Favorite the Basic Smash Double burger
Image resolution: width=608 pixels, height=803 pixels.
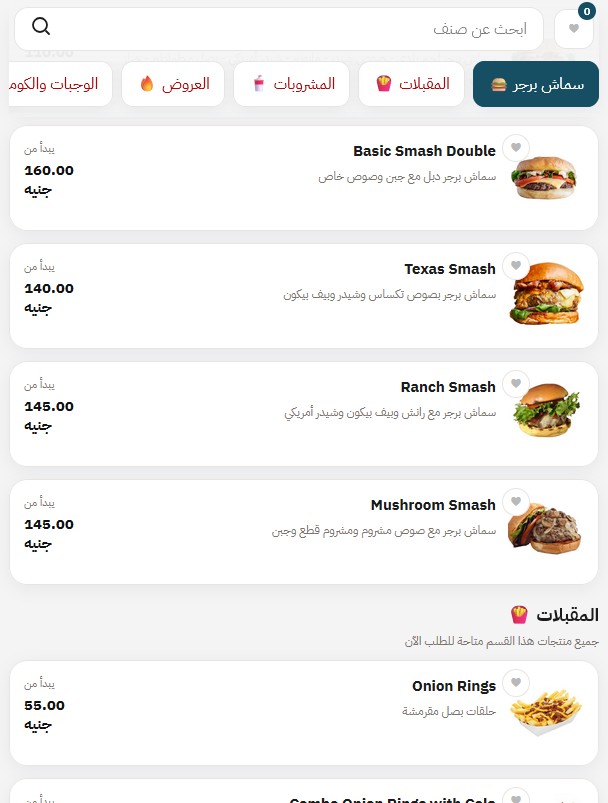pyautogui.click(x=515, y=148)
